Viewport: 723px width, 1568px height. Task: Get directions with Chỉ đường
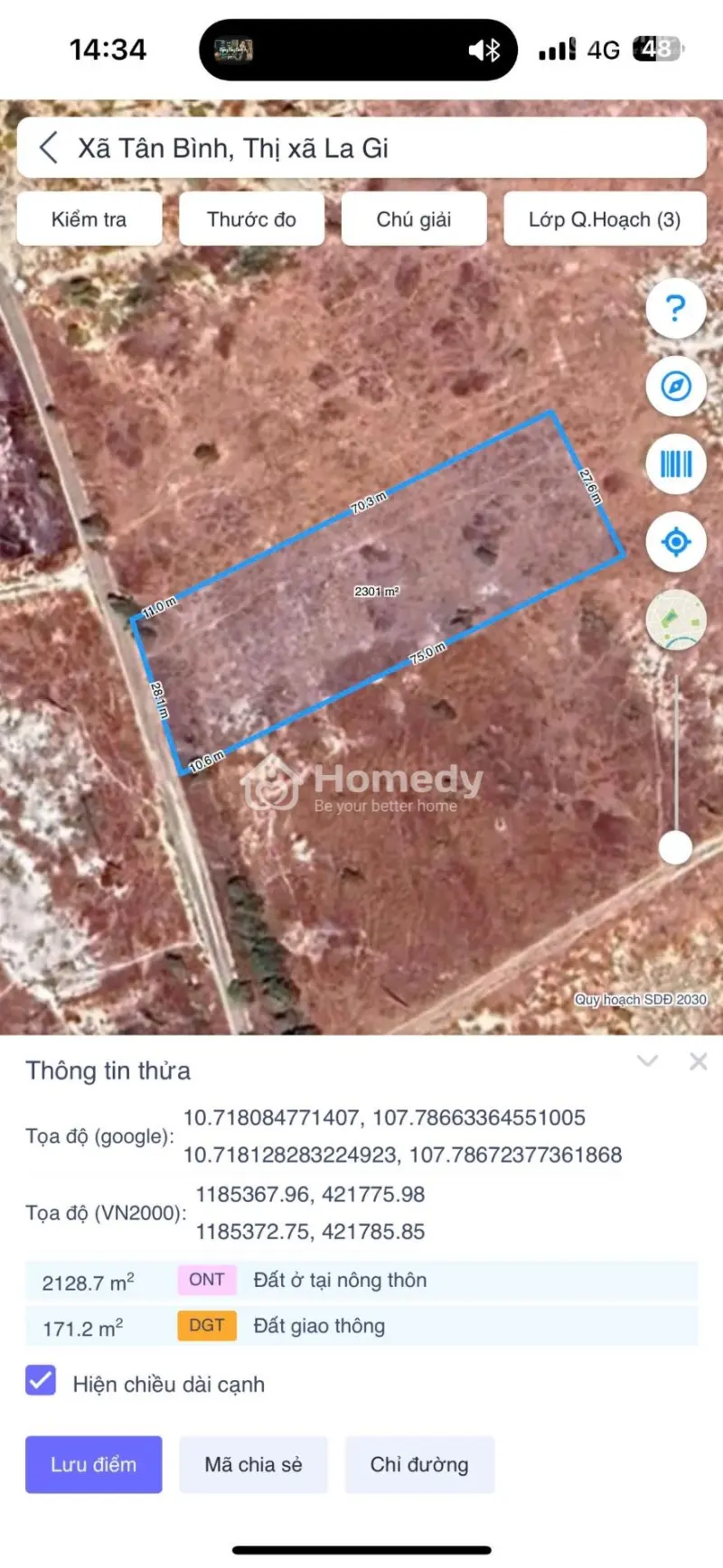pos(419,1464)
